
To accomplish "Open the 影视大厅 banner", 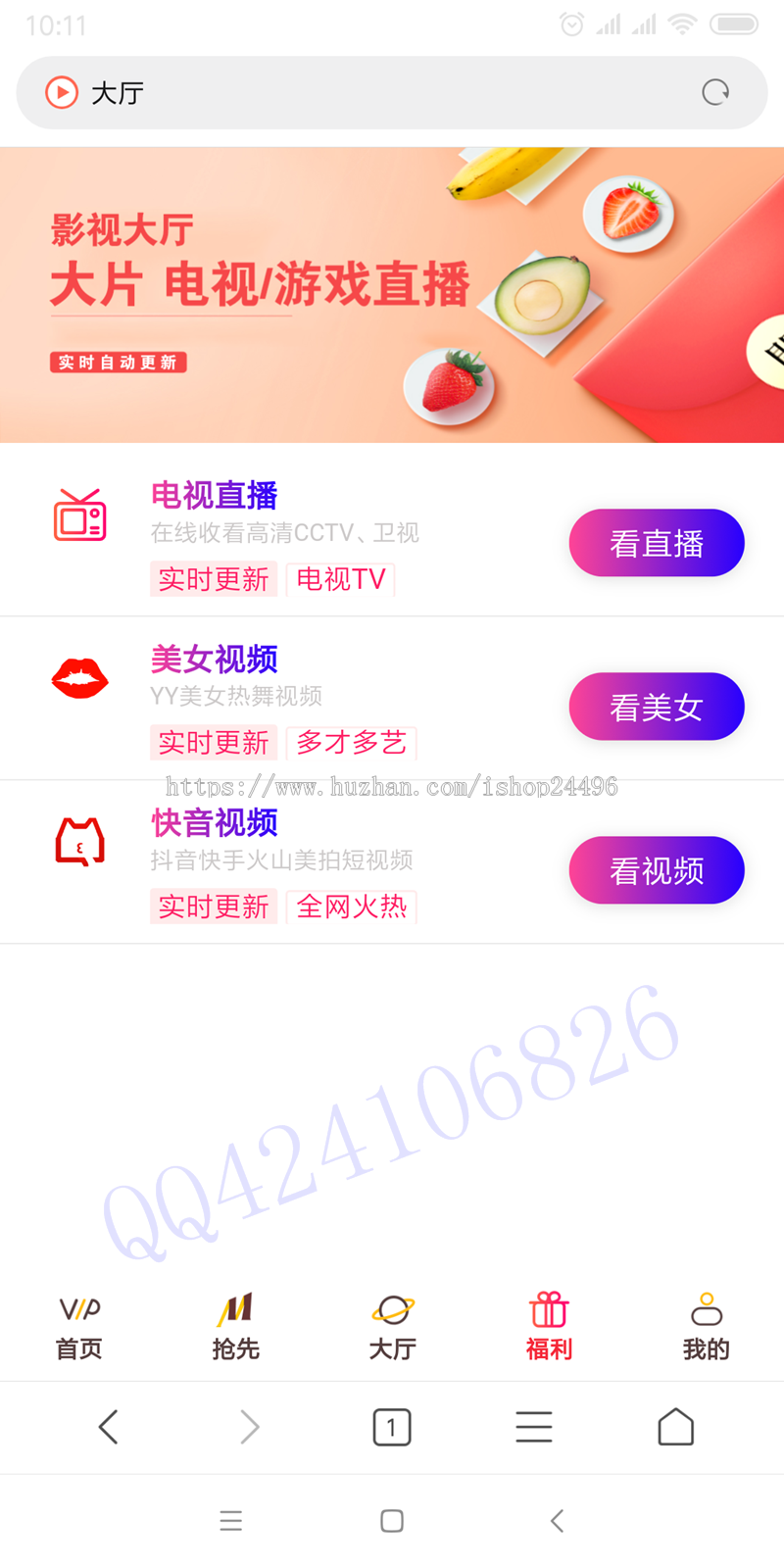I will click(x=392, y=295).
